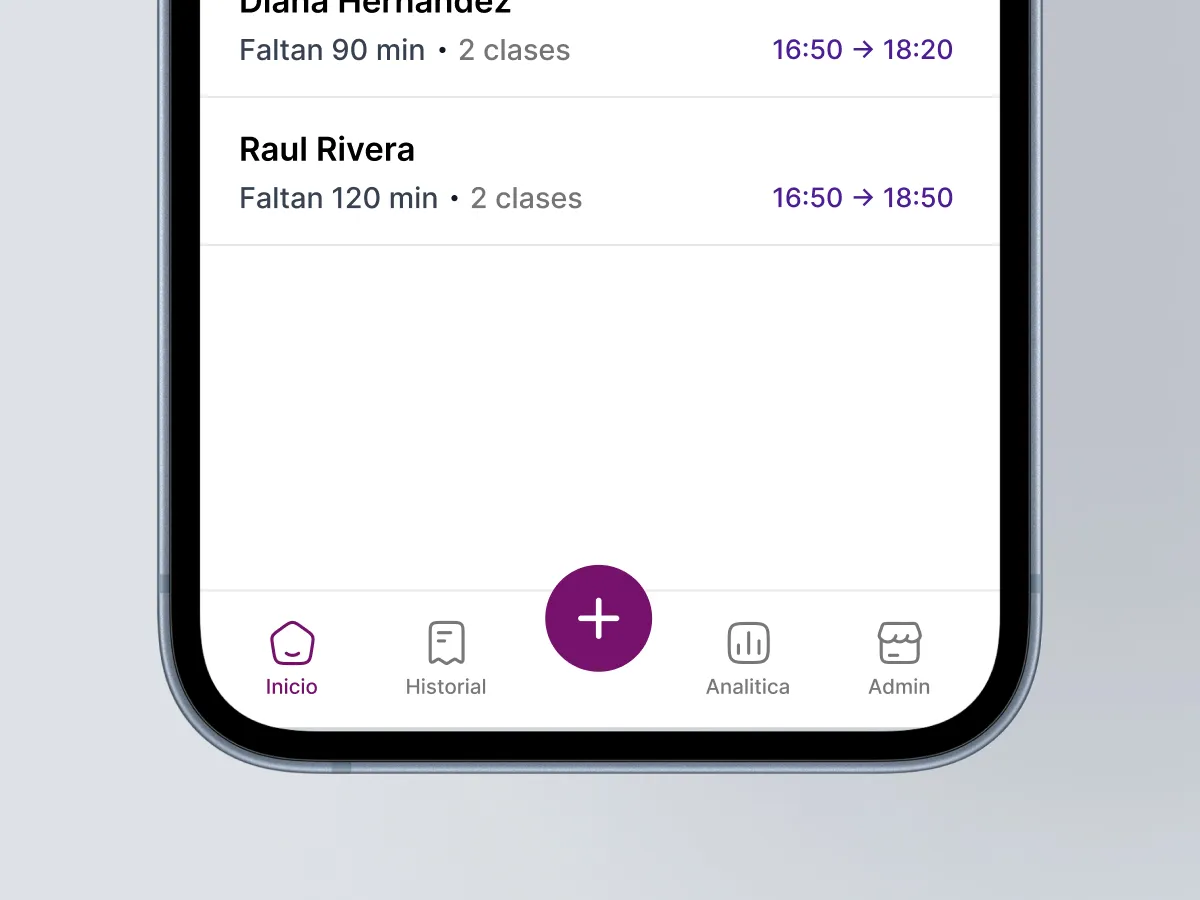Tap the purple plus button
1200x900 pixels.
pos(598,618)
